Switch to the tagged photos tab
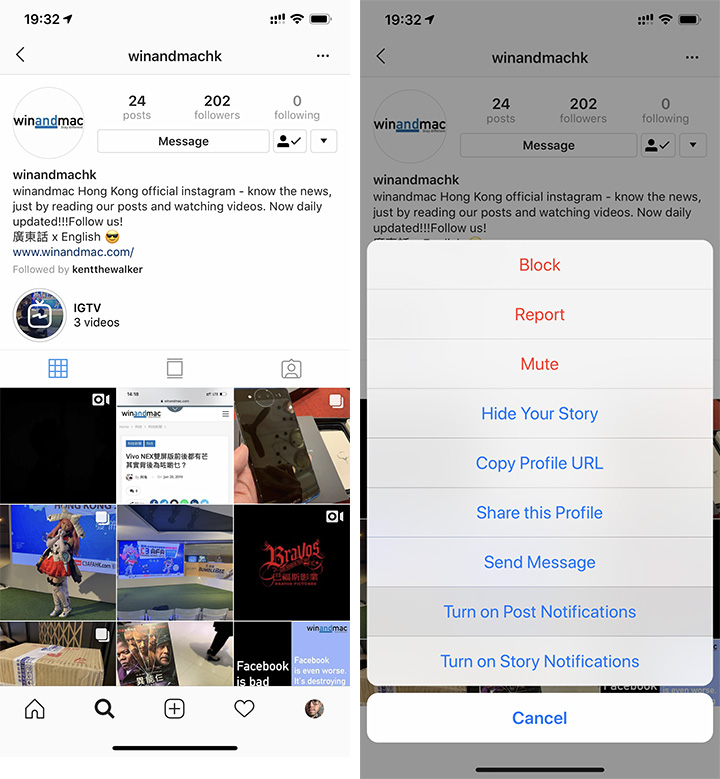Image resolution: width=720 pixels, height=779 pixels. (291, 369)
